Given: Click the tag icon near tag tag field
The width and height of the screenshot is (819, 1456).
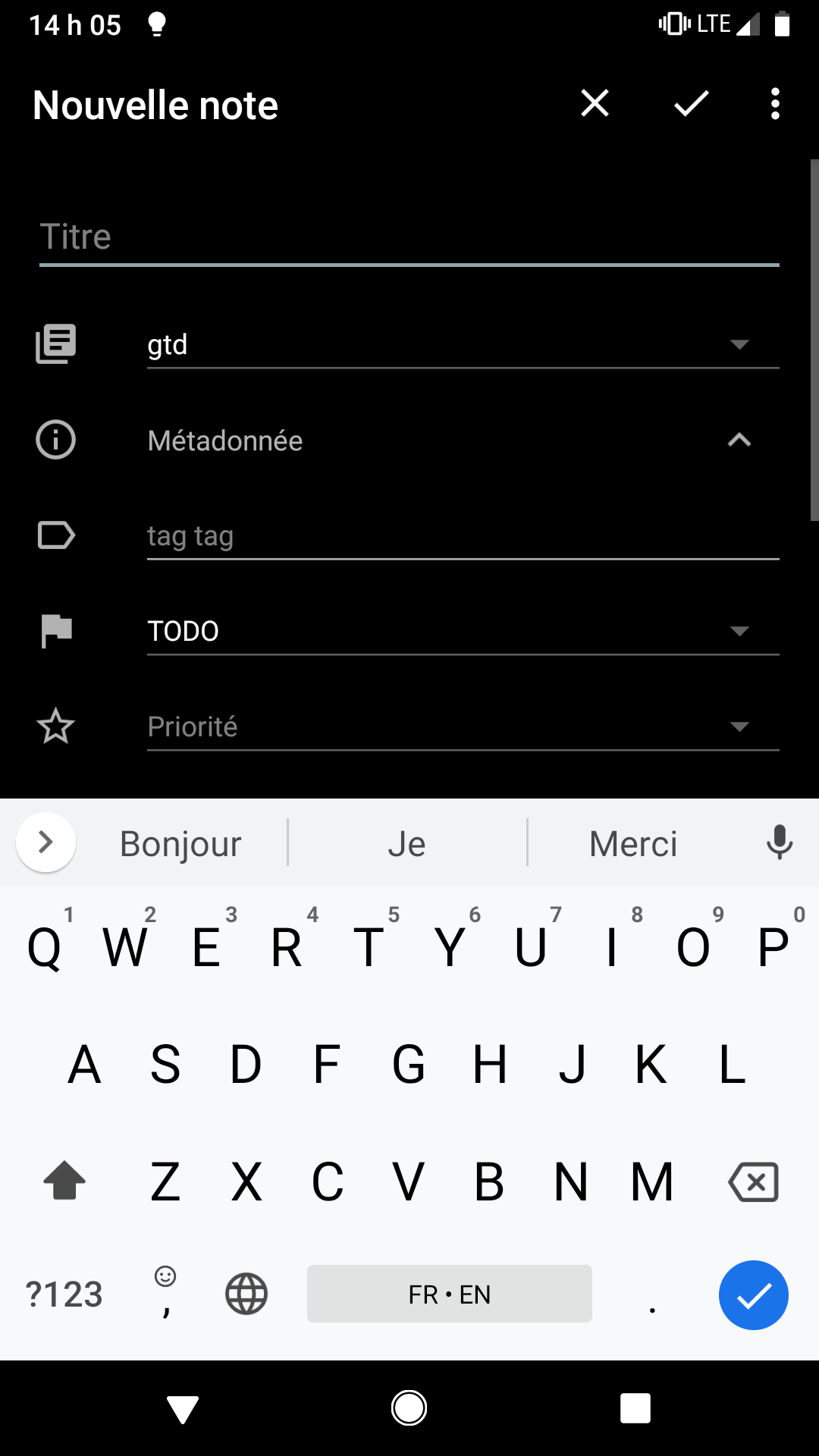Looking at the screenshot, I should tap(56, 535).
